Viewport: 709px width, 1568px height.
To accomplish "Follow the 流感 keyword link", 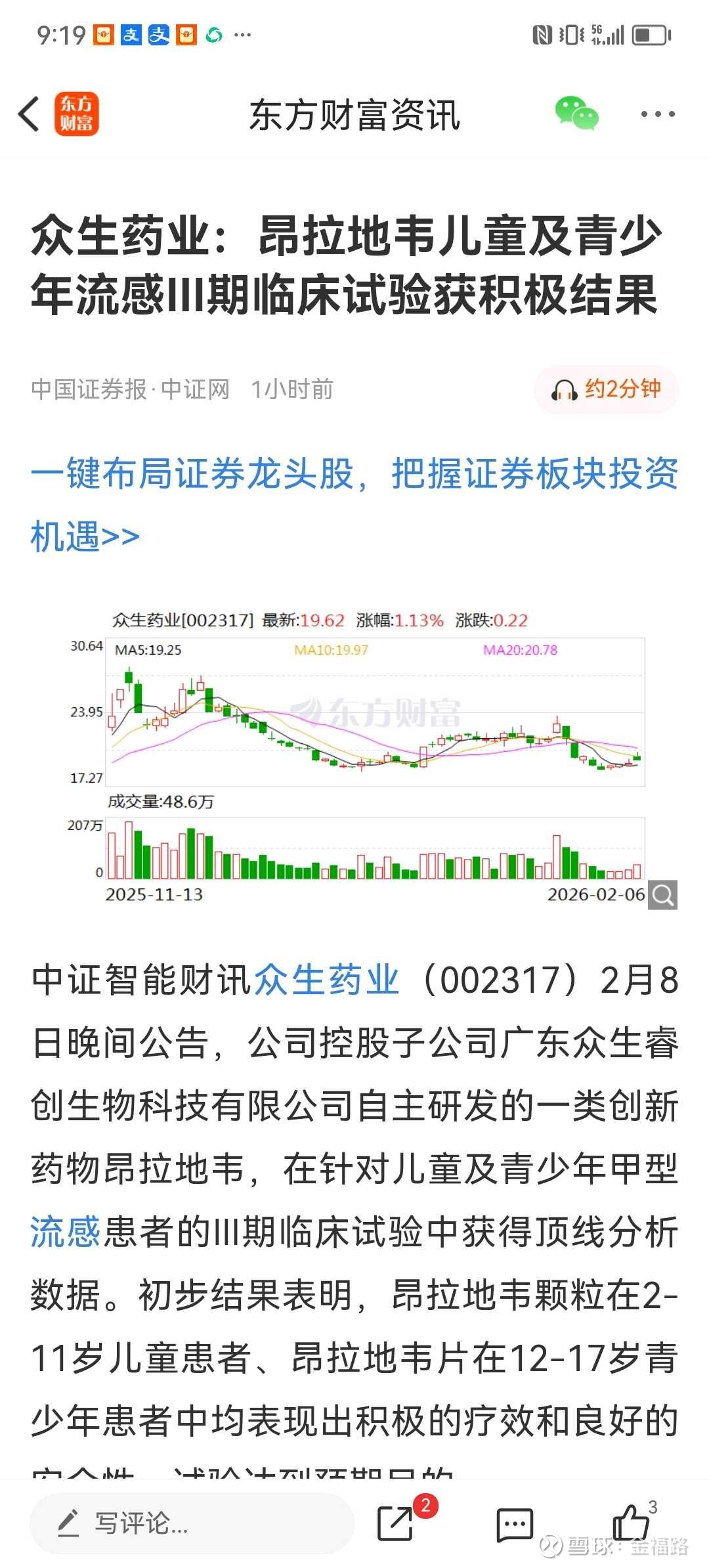I will click(65, 1232).
